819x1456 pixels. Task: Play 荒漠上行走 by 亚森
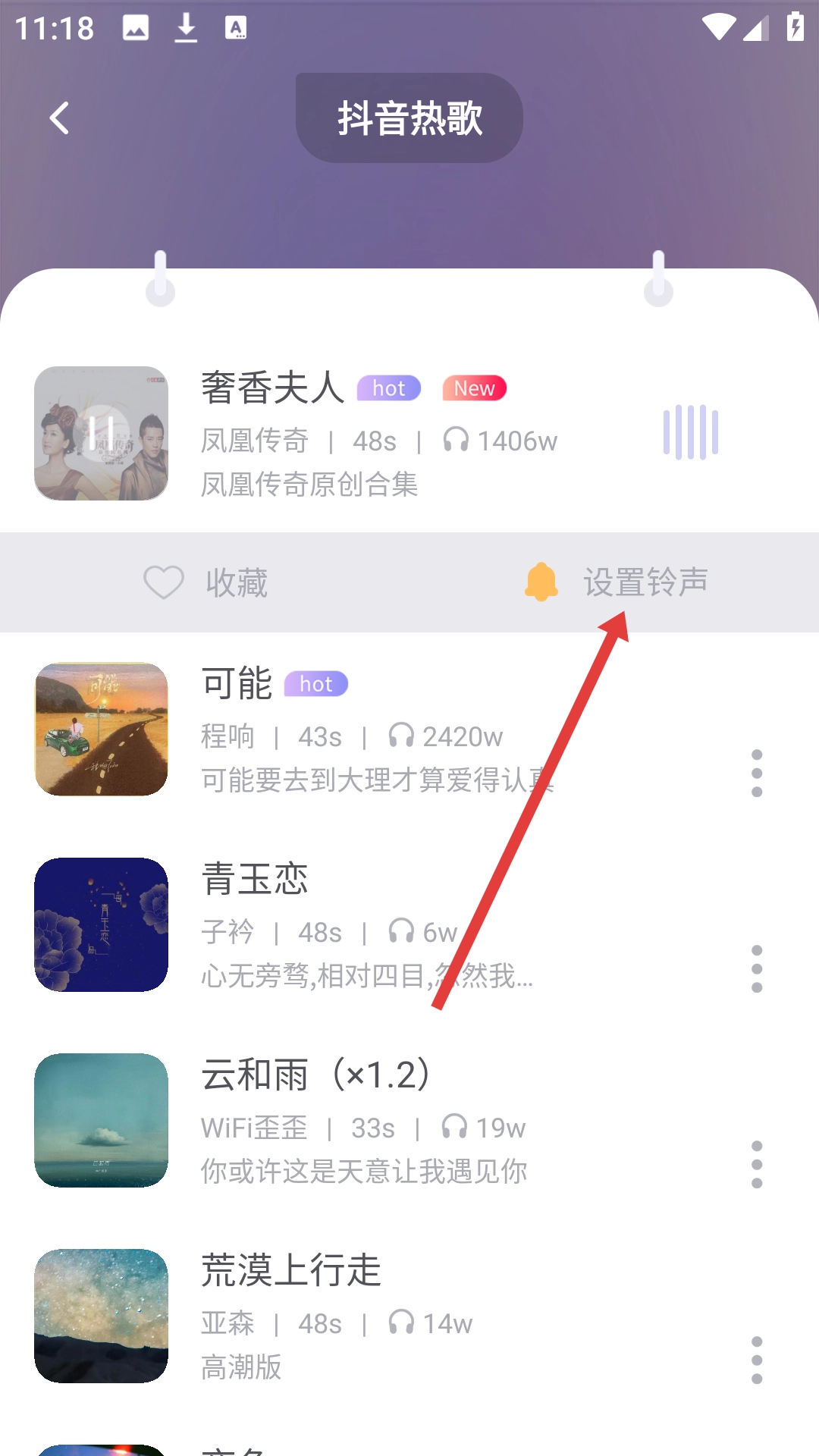coord(101,1316)
